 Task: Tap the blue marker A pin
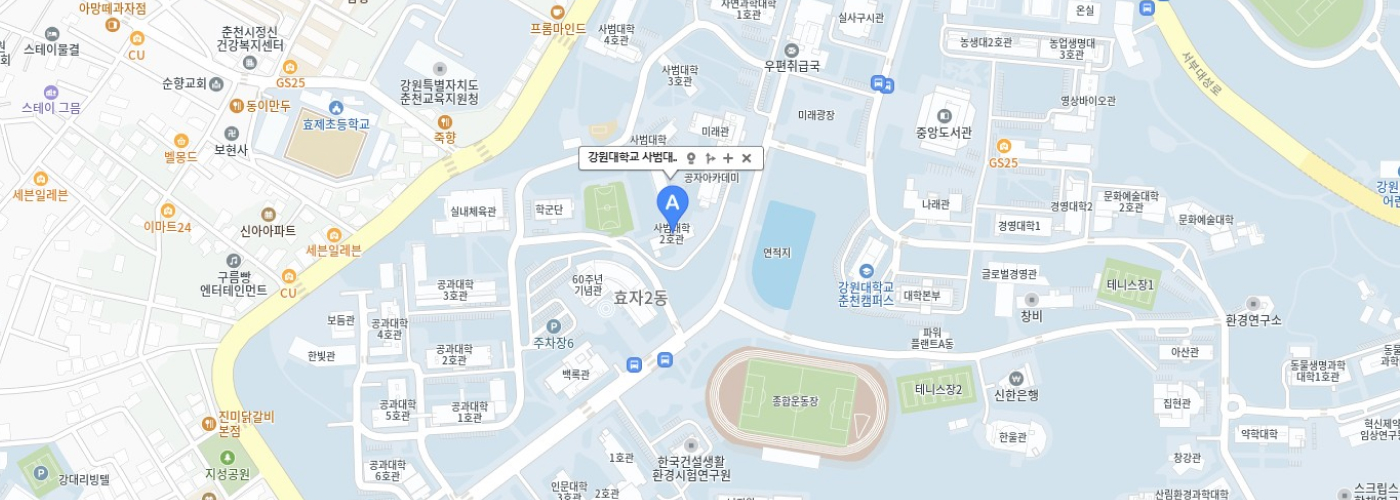coord(672,205)
